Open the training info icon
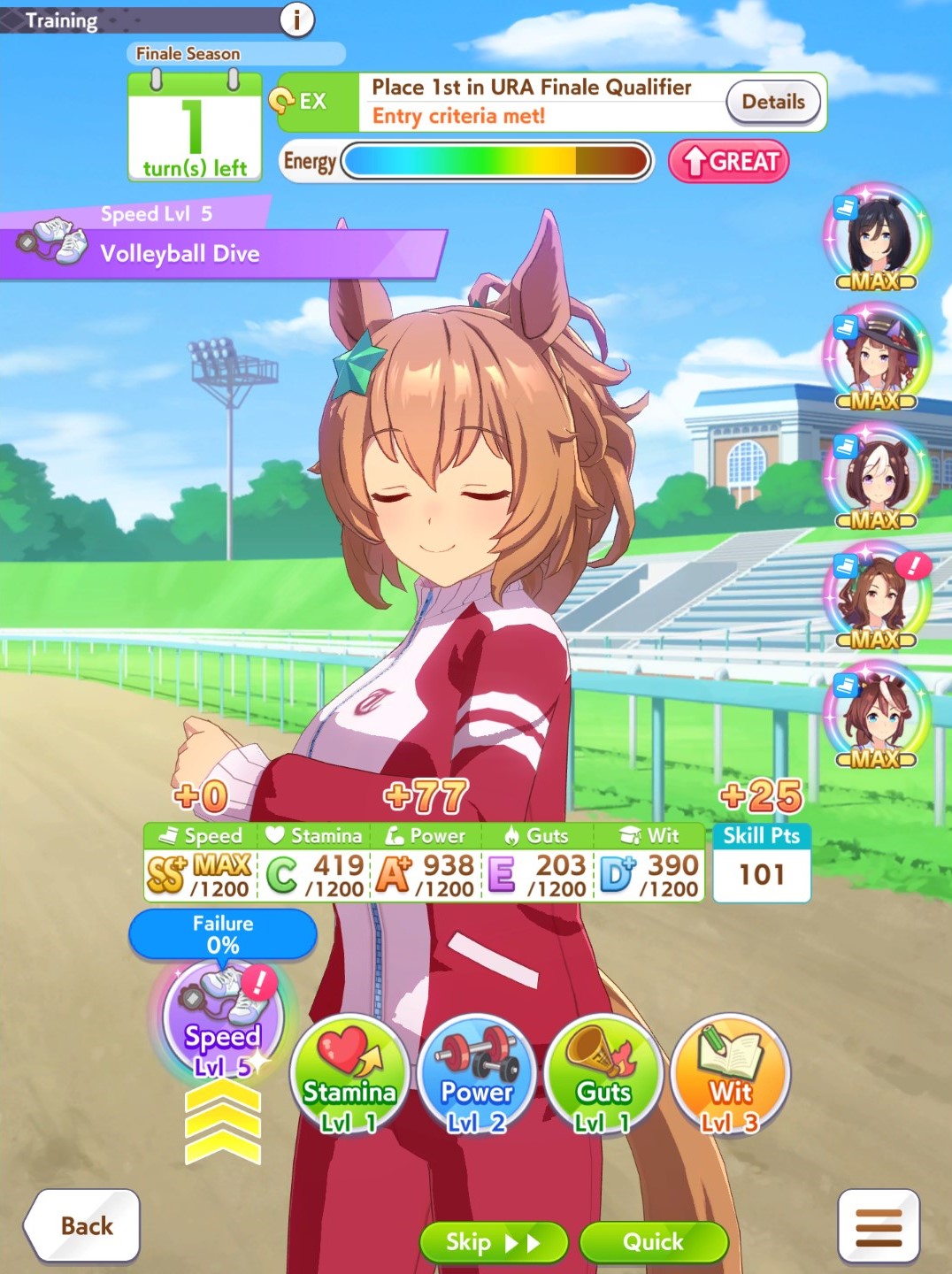 click(x=297, y=19)
